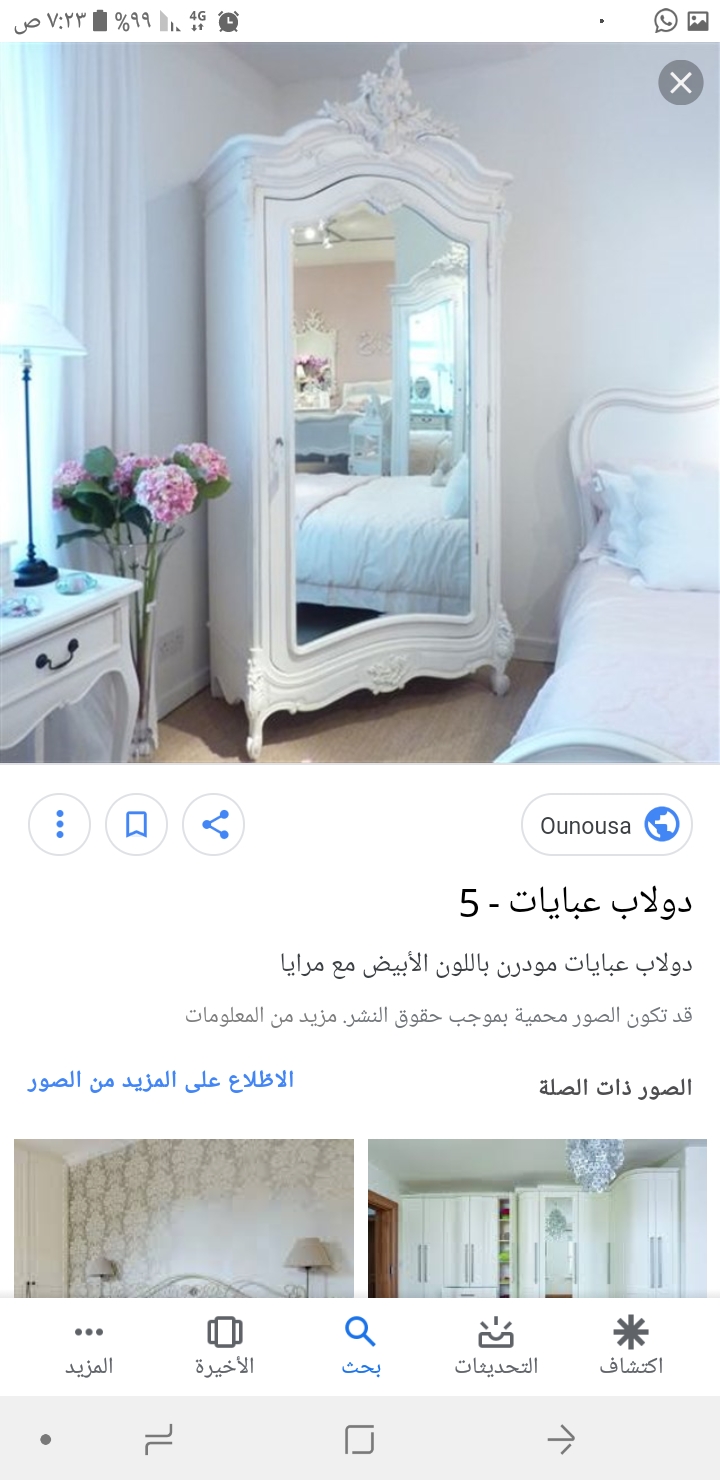The height and width of the screenshot is (1480, 720).
Task: Open related image of white fitted wardrobes
Action: pyautogui.click(x=537, y=1218)
